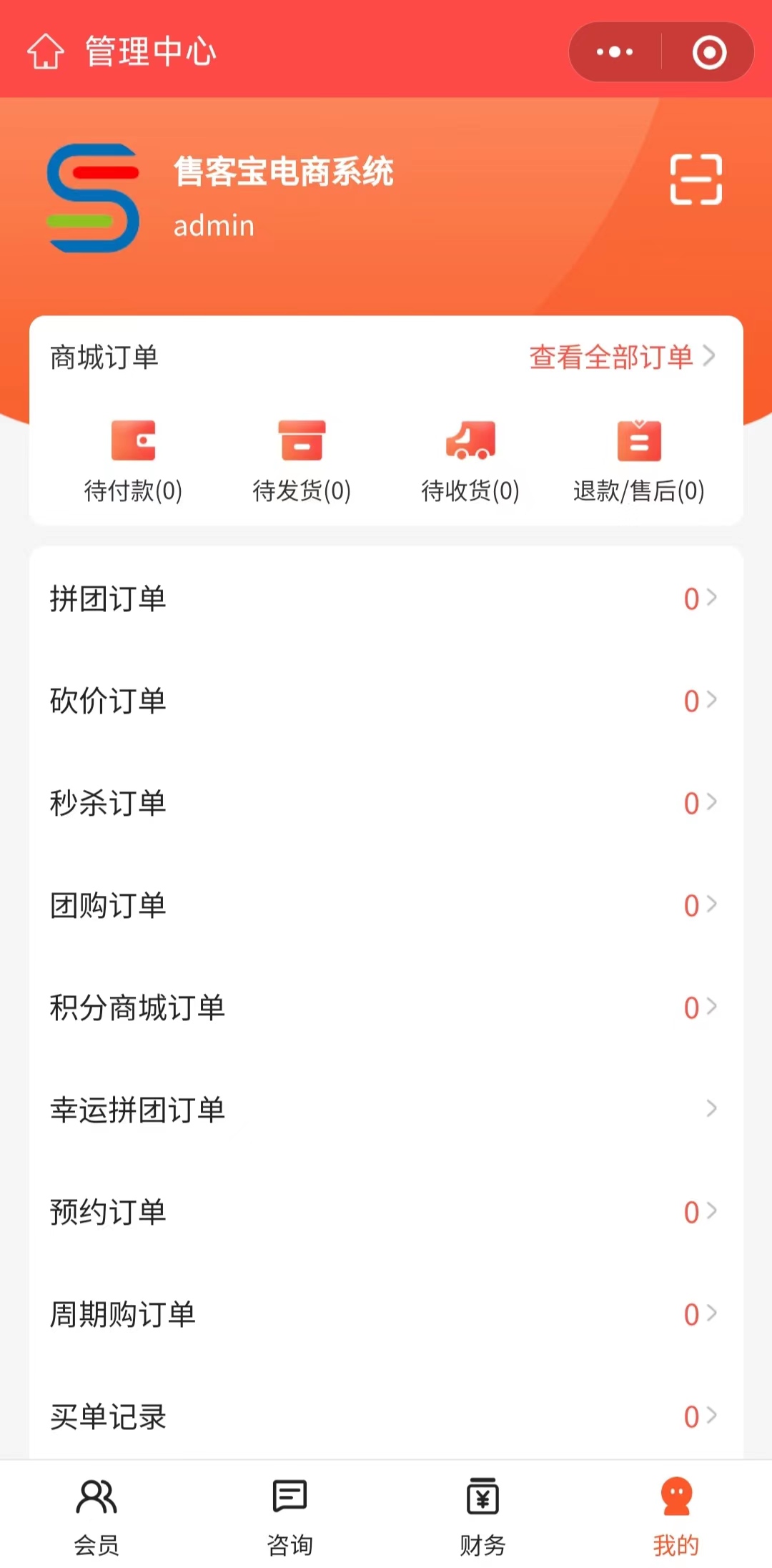Open the 团购订单 row

point(386,905)
